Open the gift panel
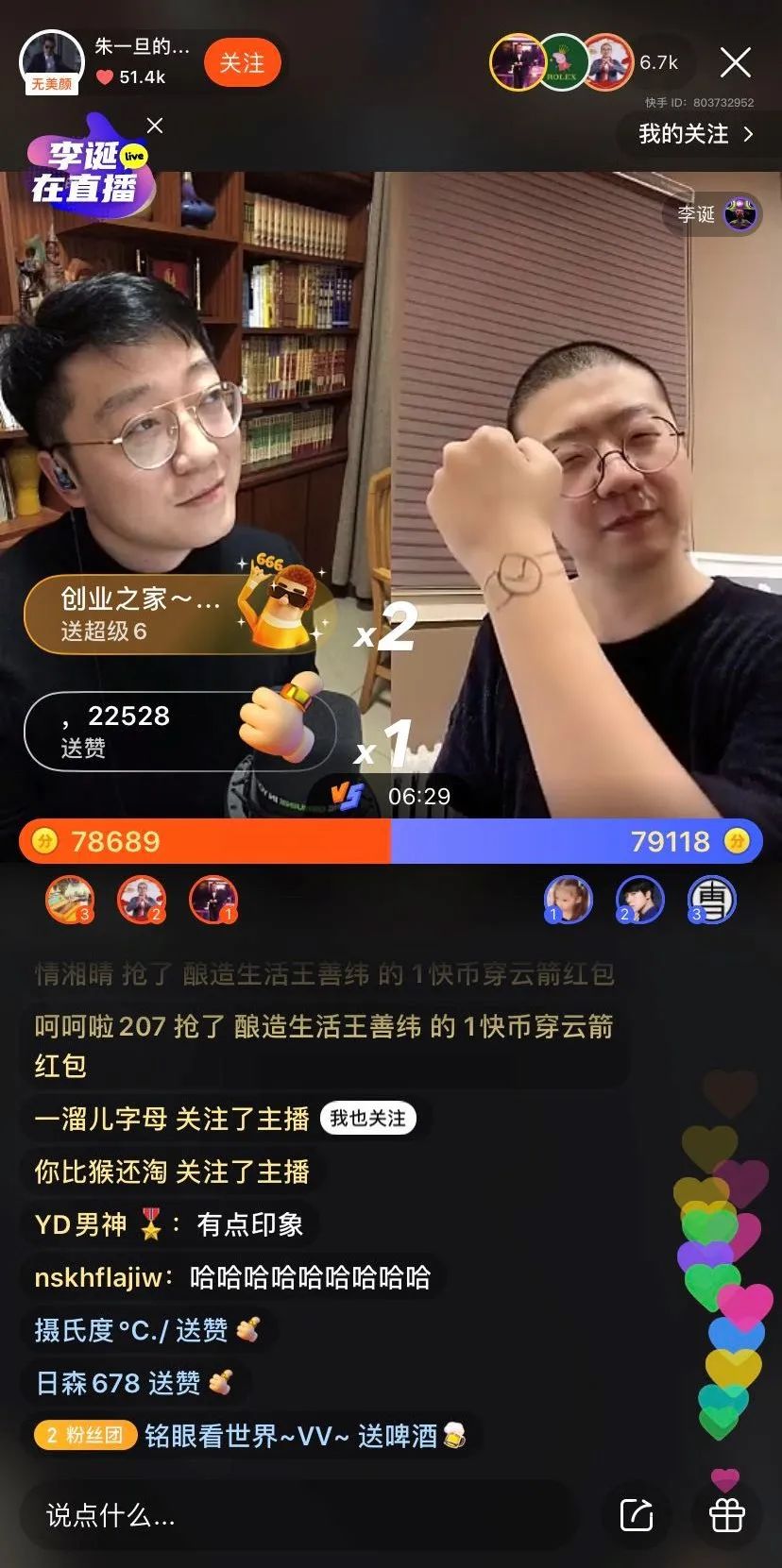The image size is (782, 1568). pyautogui.click(x=726, y=1515)
